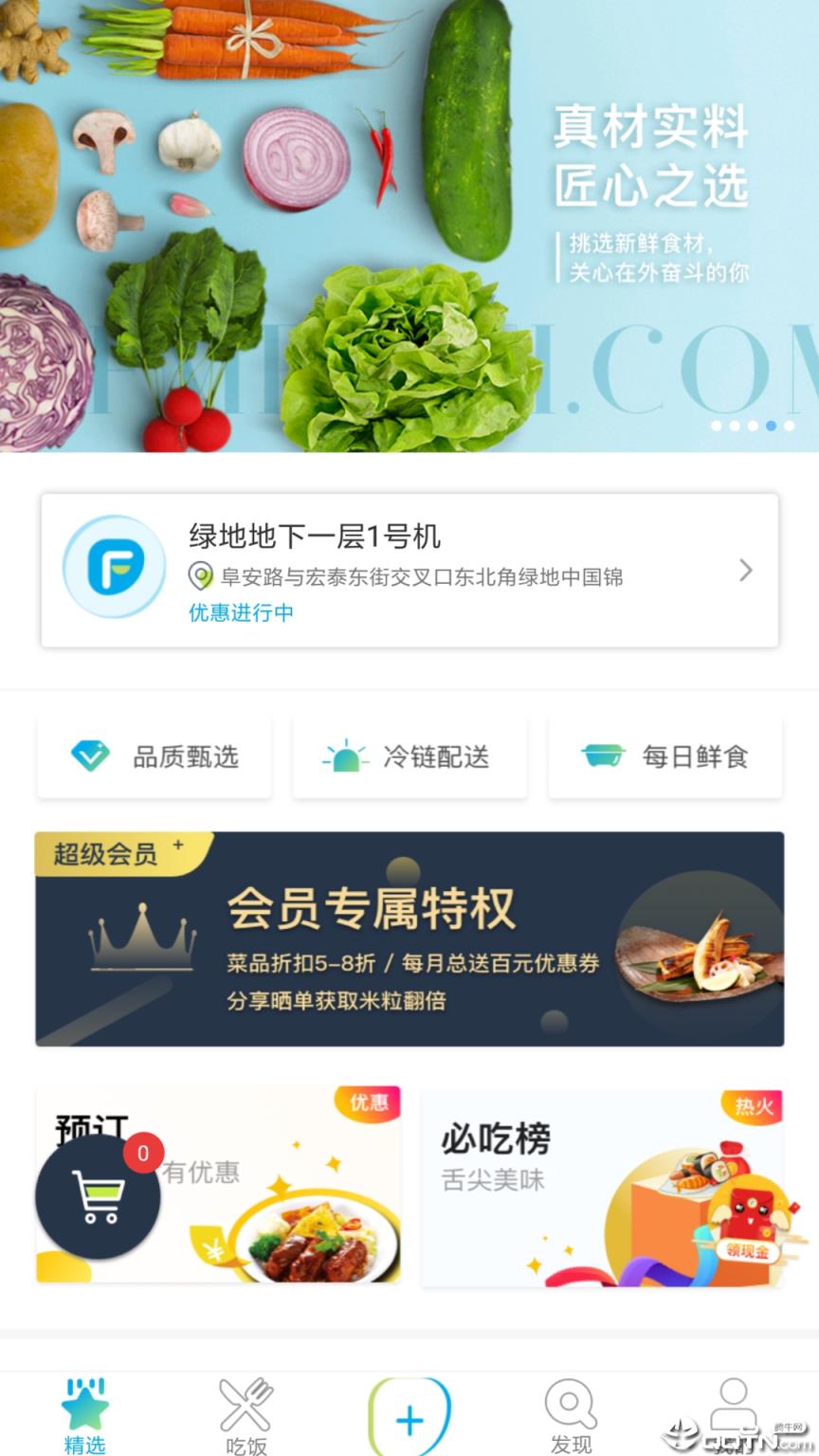Select the last carousel indicator dot

pos(787,426)
